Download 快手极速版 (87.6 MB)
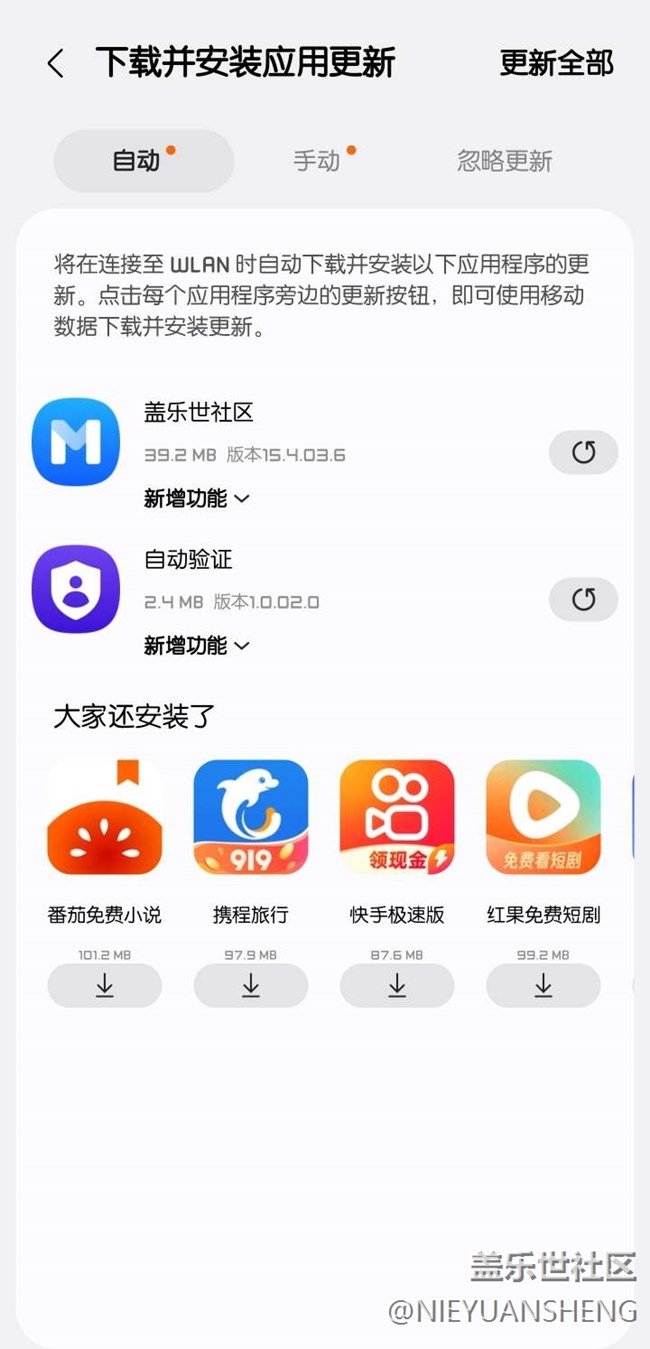This screenshot has width=650, height=1349. [397, 985]
